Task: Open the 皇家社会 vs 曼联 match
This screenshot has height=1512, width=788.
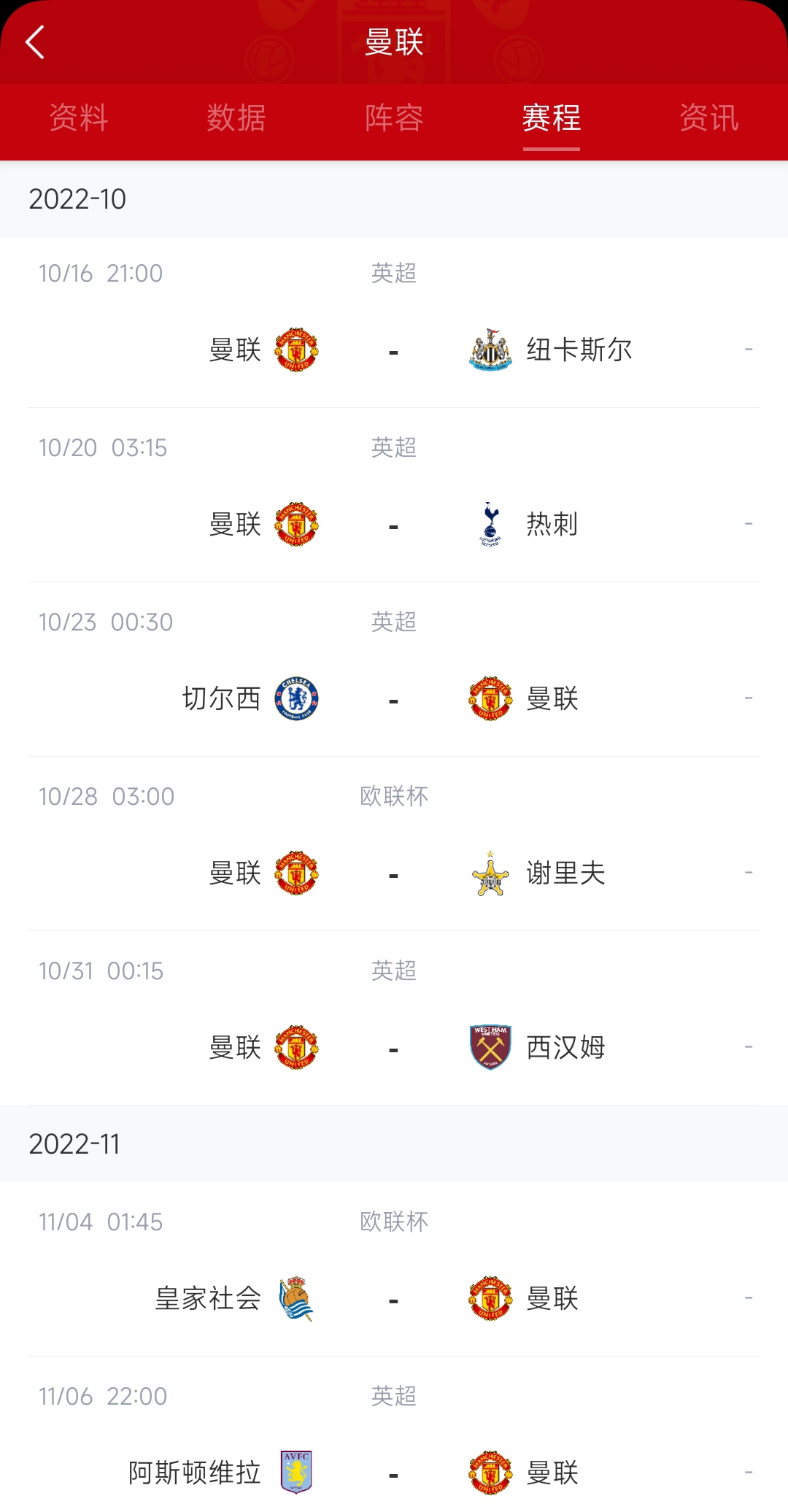Action: coord(394,1270)
